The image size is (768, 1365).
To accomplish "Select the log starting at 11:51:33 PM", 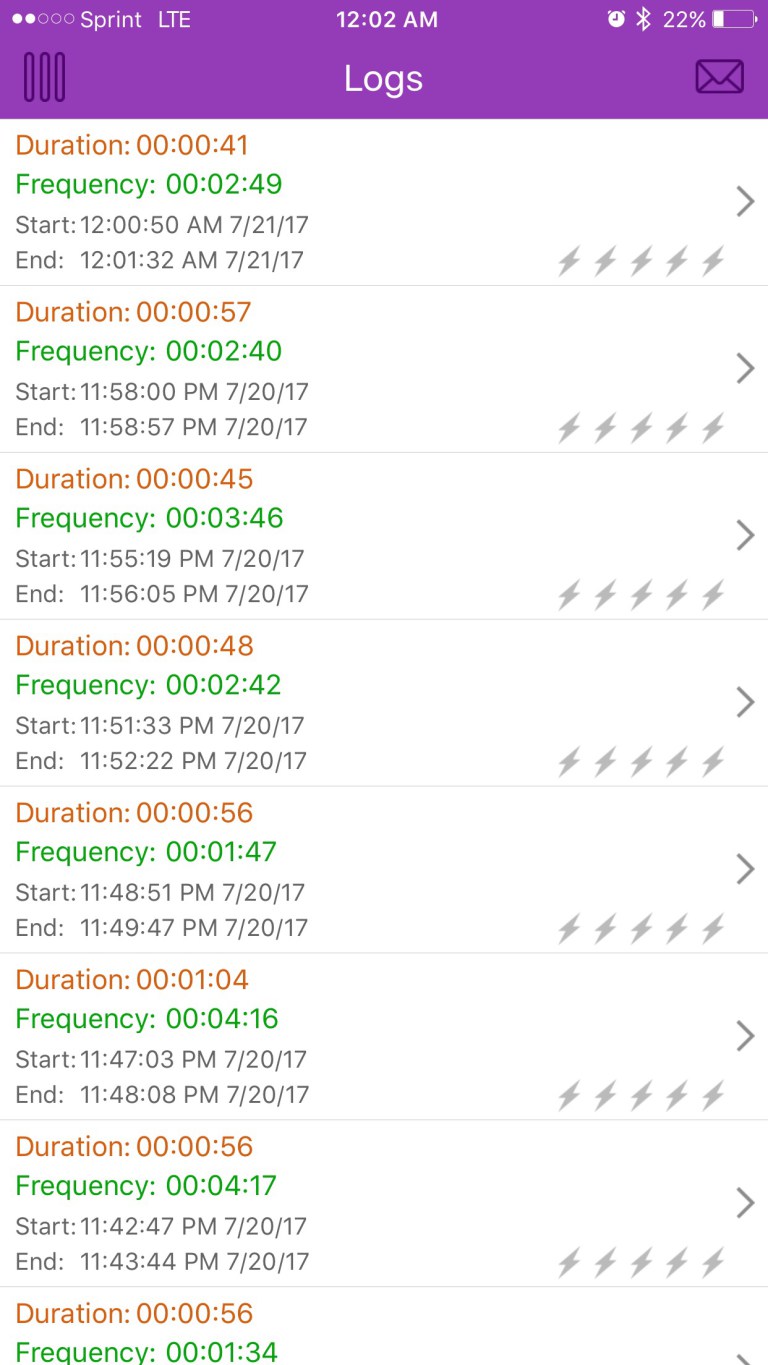I will tap(384, 703).
